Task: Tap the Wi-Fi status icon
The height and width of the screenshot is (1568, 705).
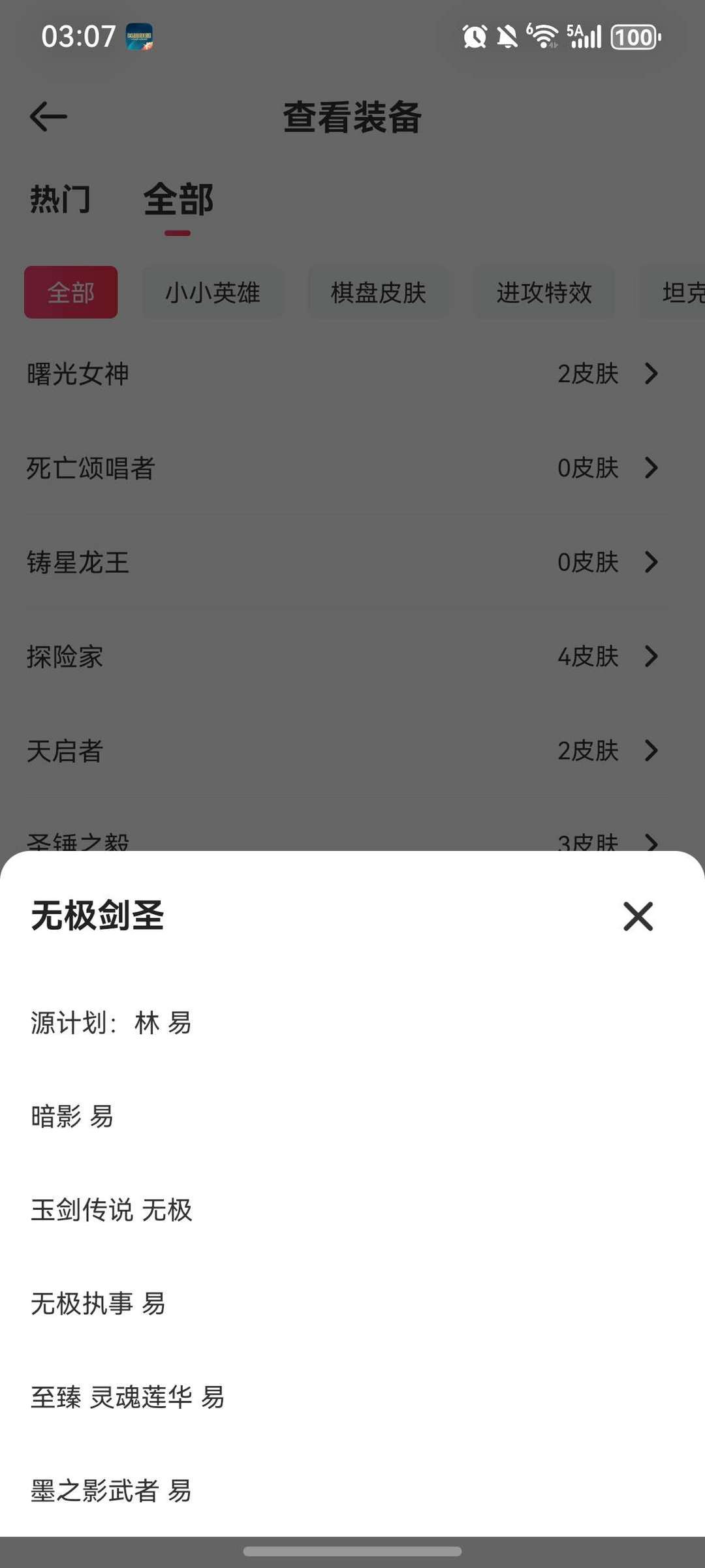Action: pos(543,37)
